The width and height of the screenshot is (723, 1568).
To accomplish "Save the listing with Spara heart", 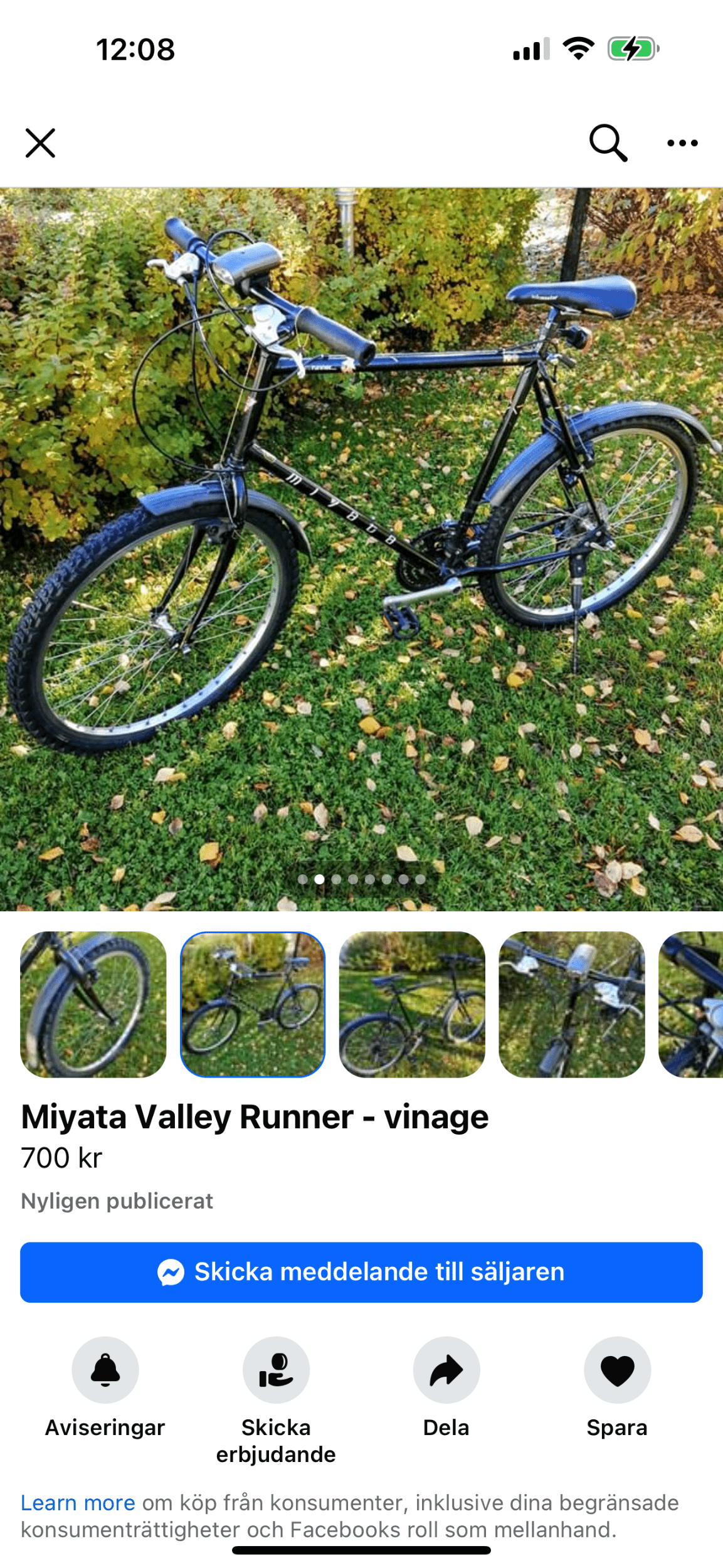I will pos(617,1370).
